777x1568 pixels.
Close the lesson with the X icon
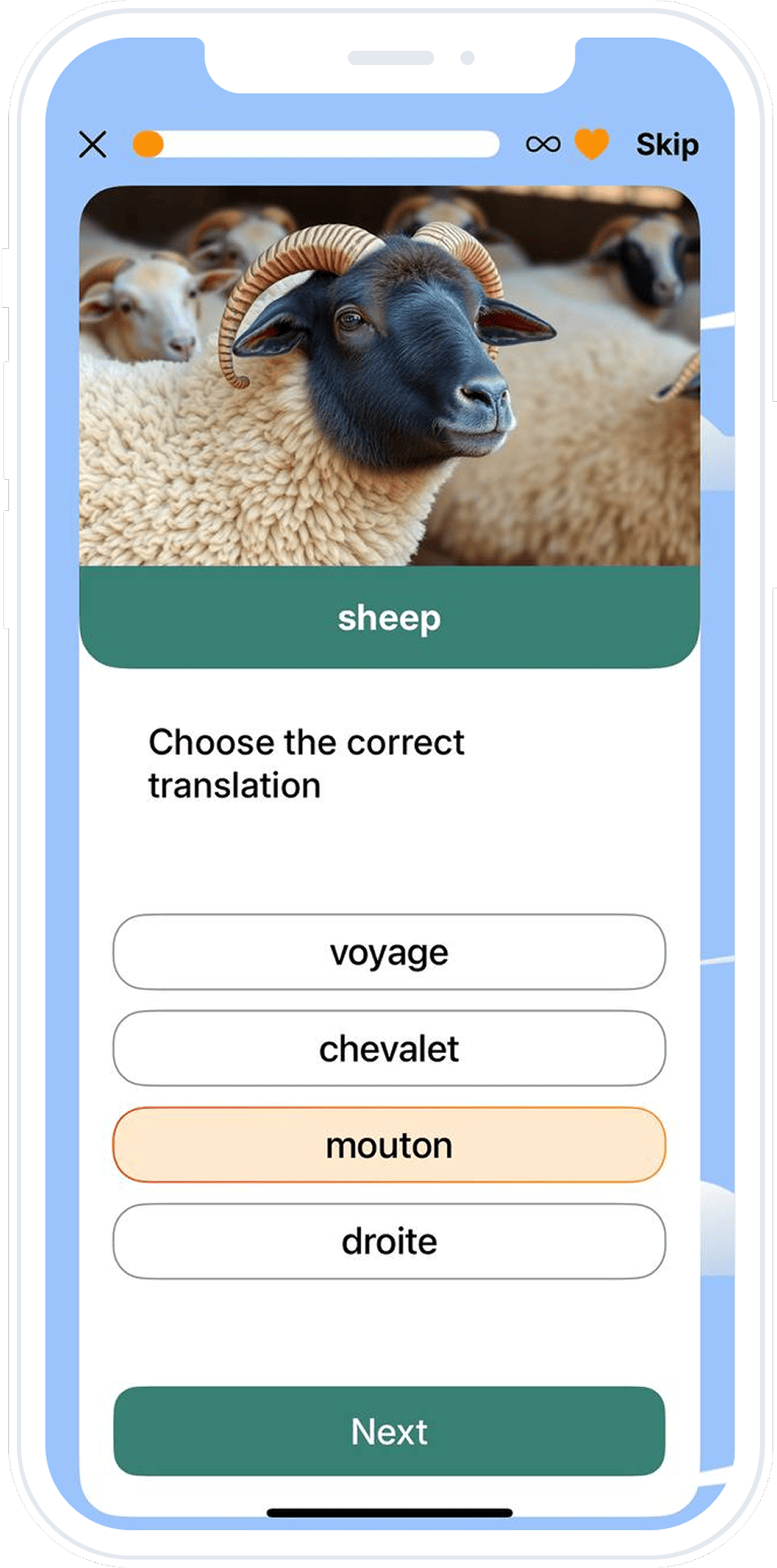(93, 144)
